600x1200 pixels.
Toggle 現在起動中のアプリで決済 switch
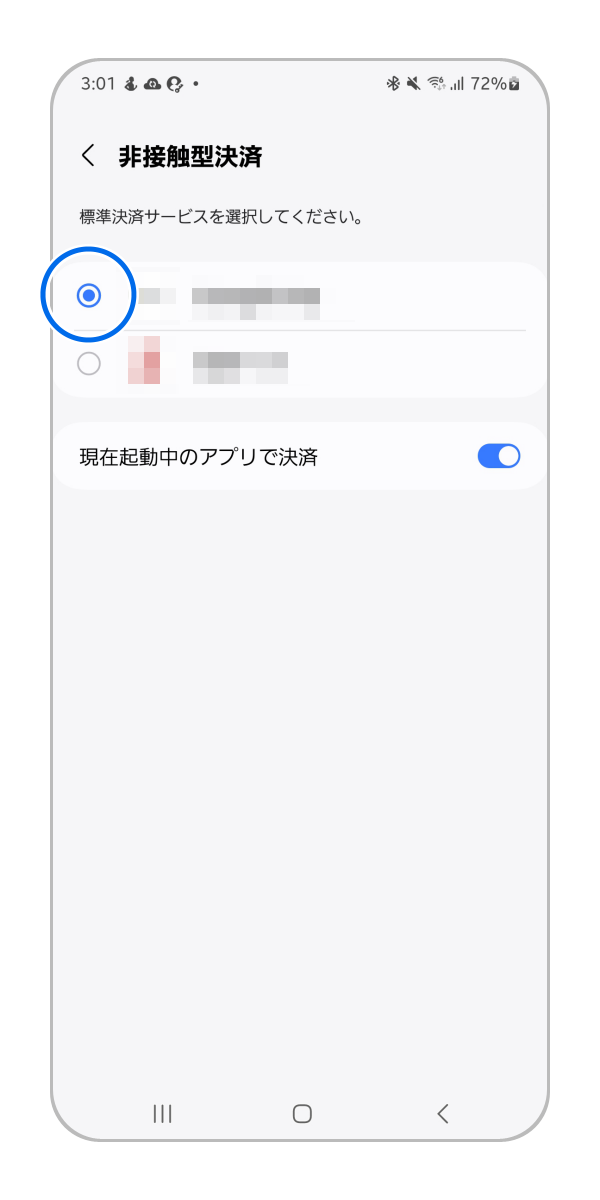(498, 457)
